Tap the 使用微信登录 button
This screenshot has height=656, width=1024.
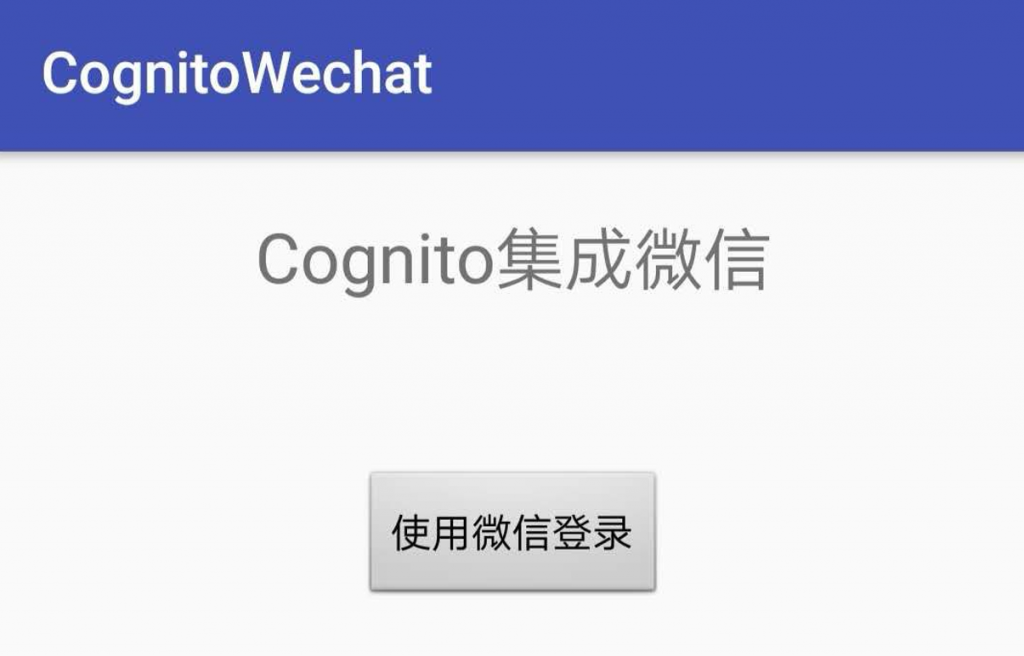512,532
